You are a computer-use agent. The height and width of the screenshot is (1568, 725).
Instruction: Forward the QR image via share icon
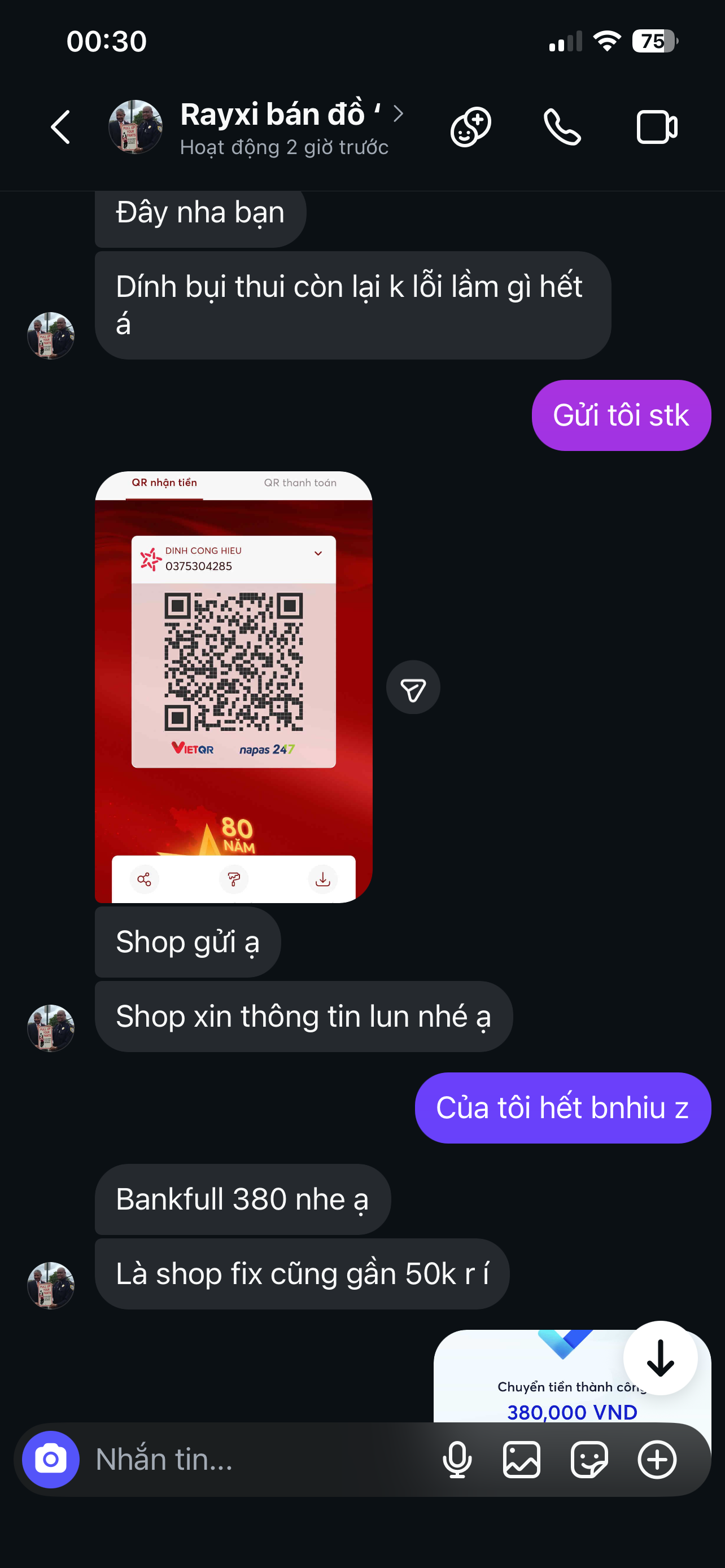tap(413, 688)
